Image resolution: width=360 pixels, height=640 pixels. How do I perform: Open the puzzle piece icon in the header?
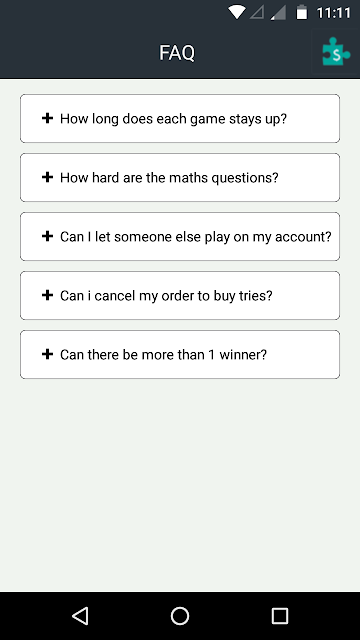[x=336, y=52]
